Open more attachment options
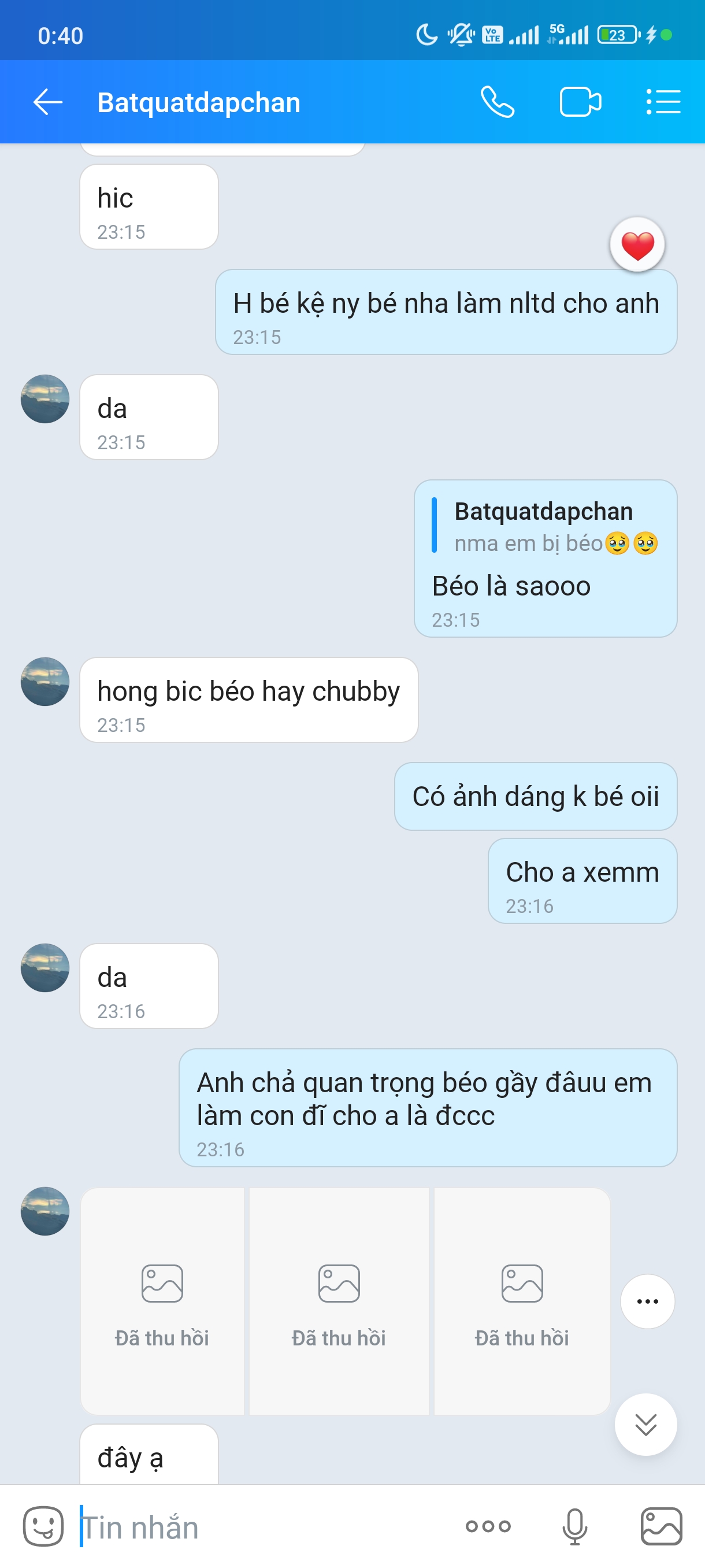This screenshot has width=705, height=1568. (488, 1526)
